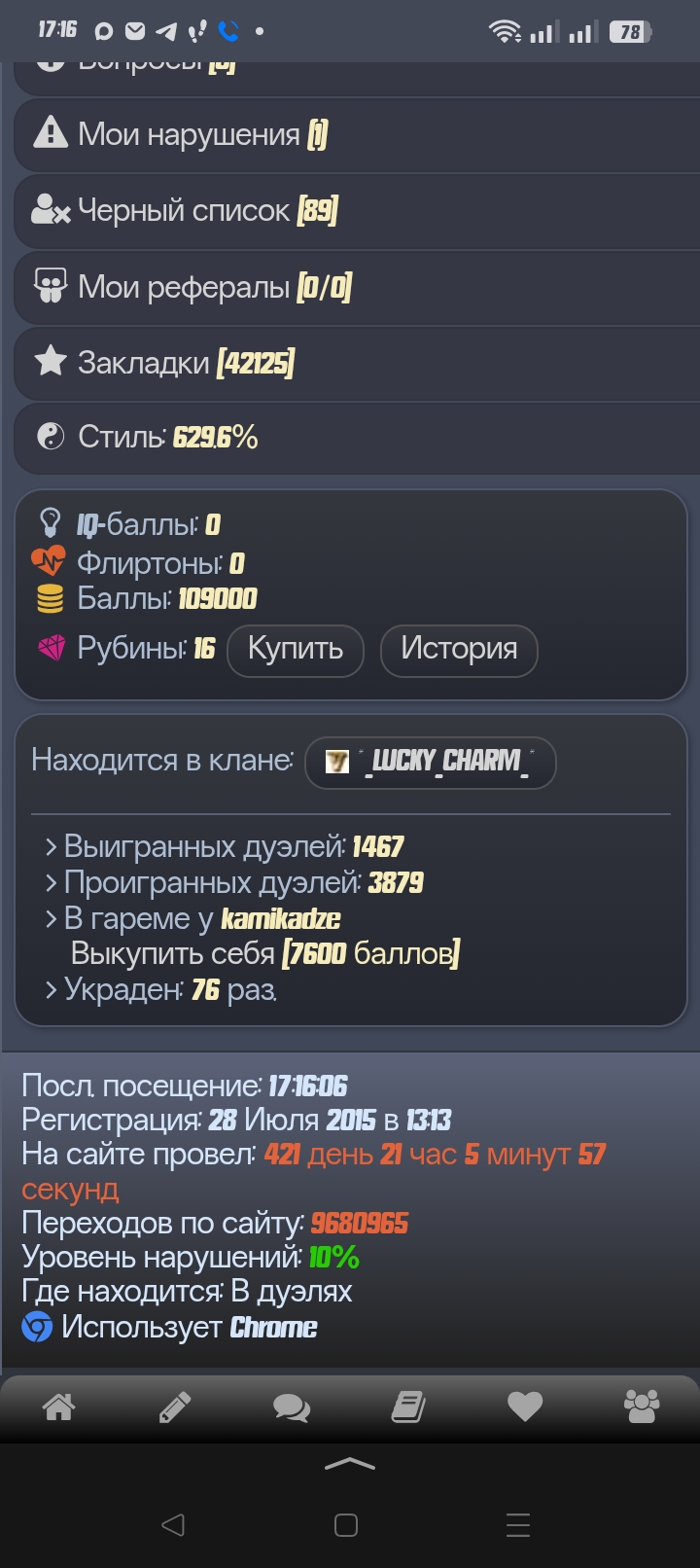Screen dimensions: 700x1568
Task: Expand the bottom panel chevron
Action: click(350, 1464)
